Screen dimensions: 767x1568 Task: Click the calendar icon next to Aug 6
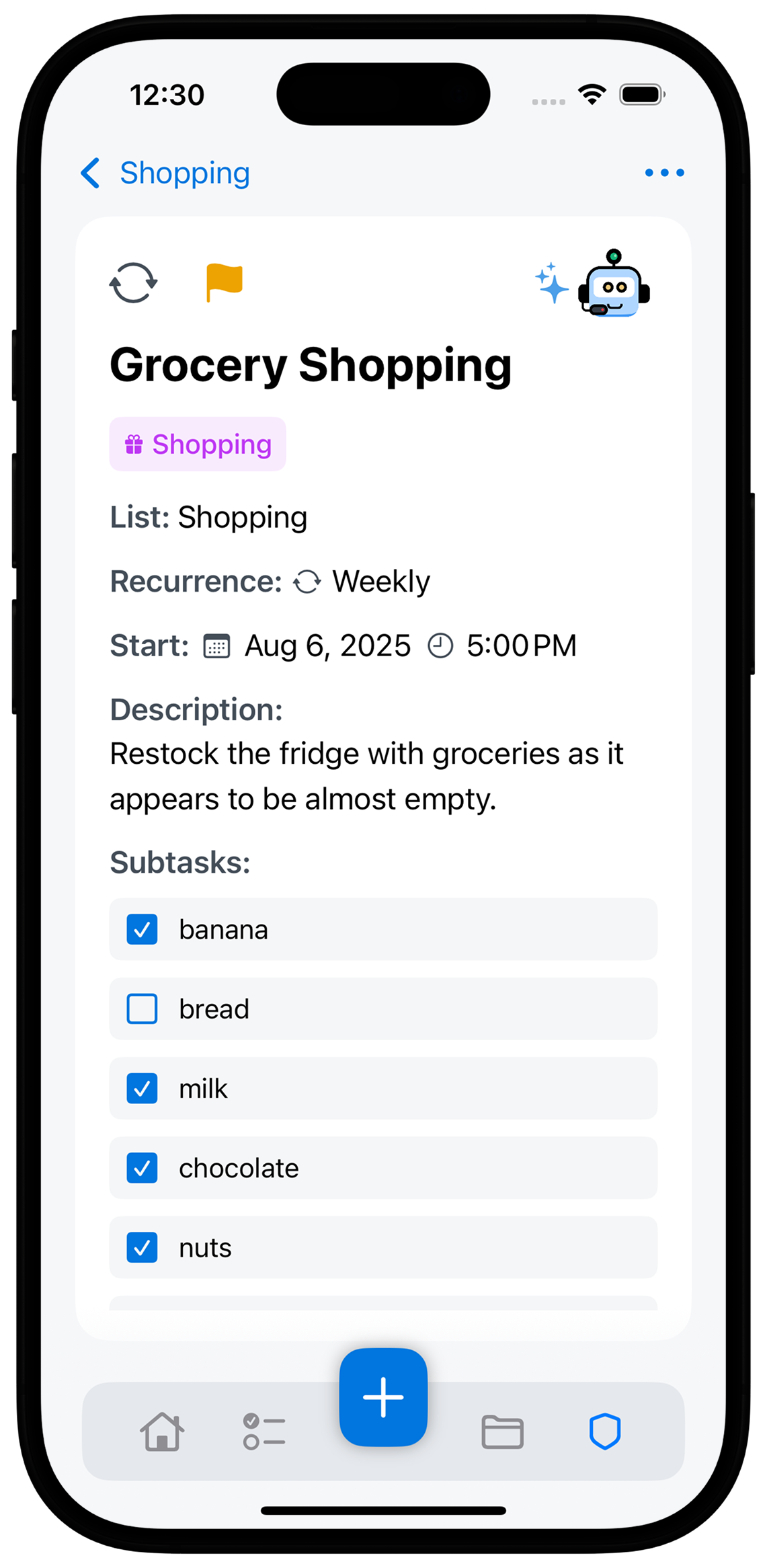tap(215, 645)
